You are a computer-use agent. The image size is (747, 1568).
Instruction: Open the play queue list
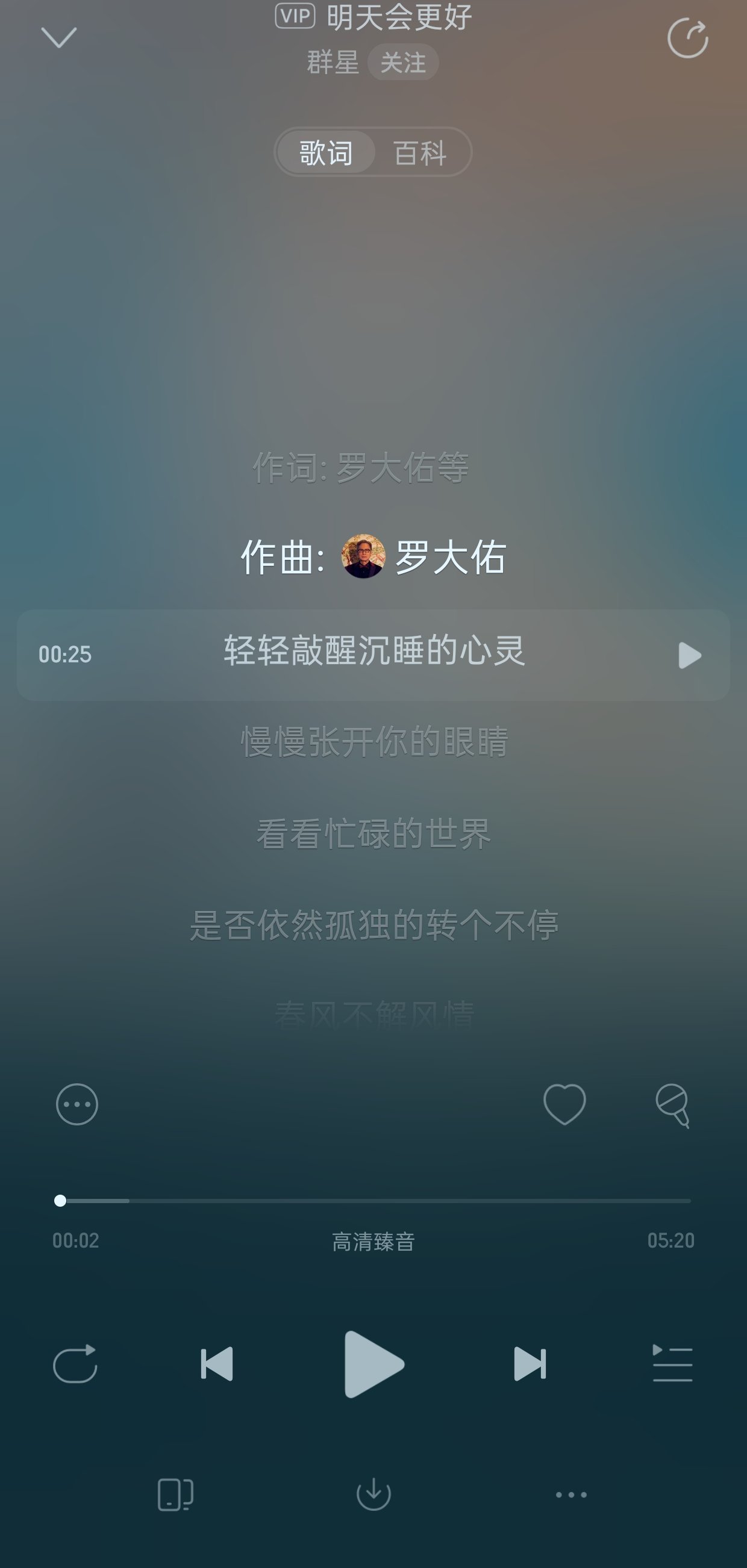click(672, 1363)
